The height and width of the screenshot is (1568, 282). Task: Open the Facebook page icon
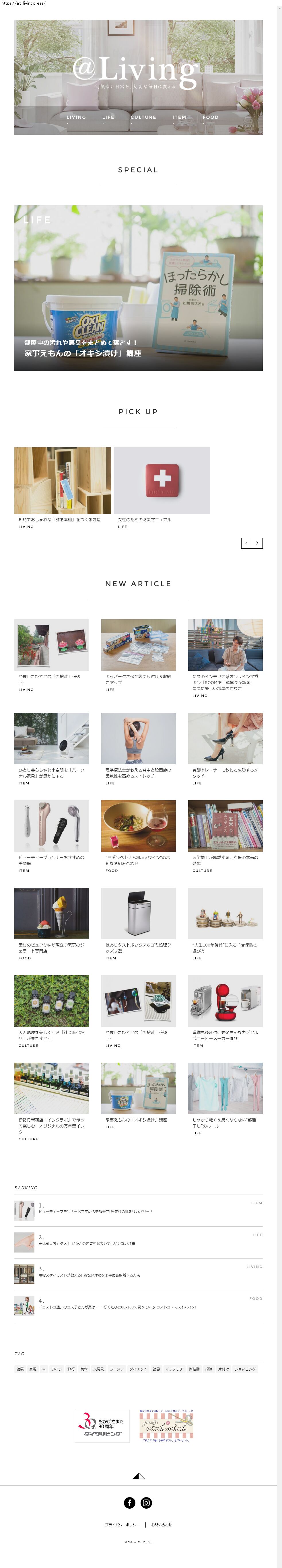tap(130, 1503)
